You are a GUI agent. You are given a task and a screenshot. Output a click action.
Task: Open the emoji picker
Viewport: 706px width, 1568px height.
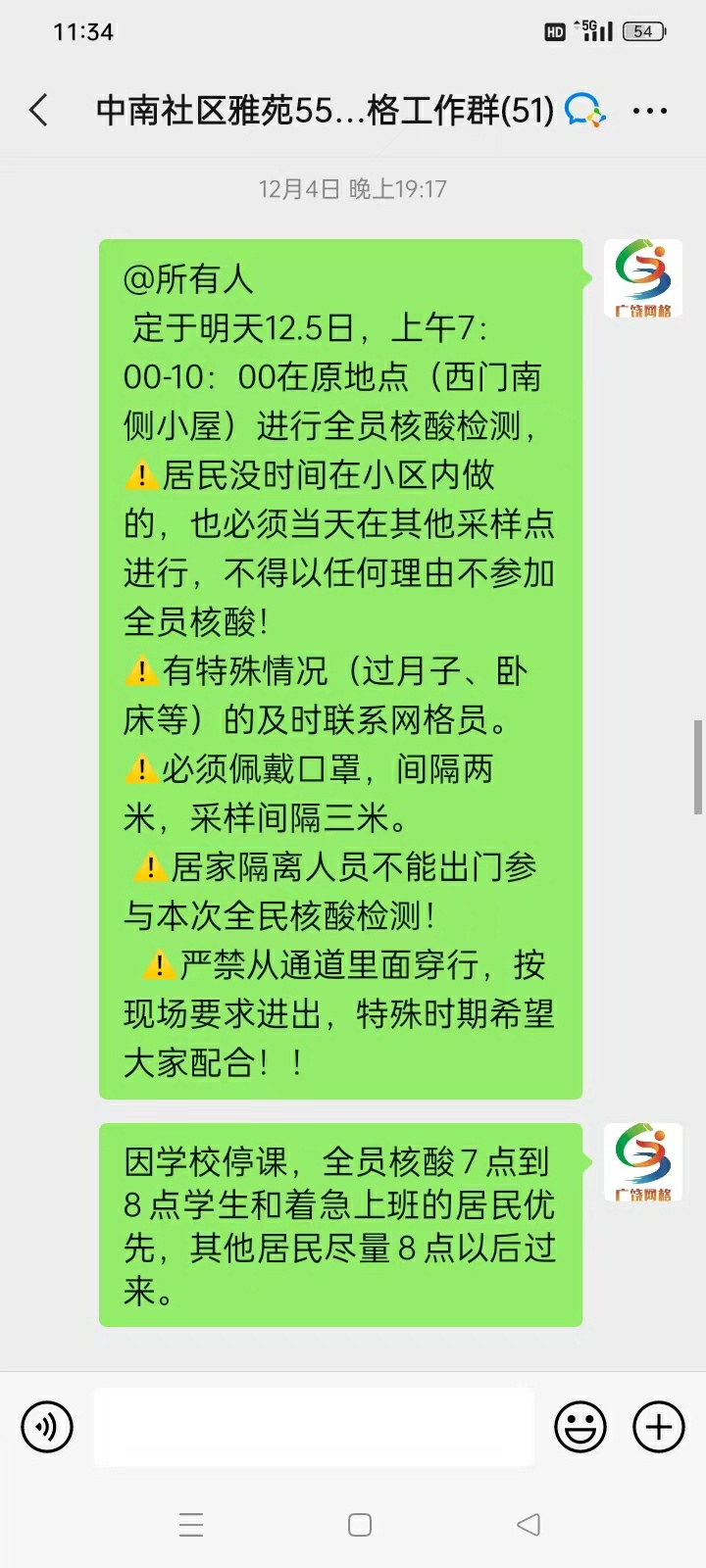coord(580,1427)
